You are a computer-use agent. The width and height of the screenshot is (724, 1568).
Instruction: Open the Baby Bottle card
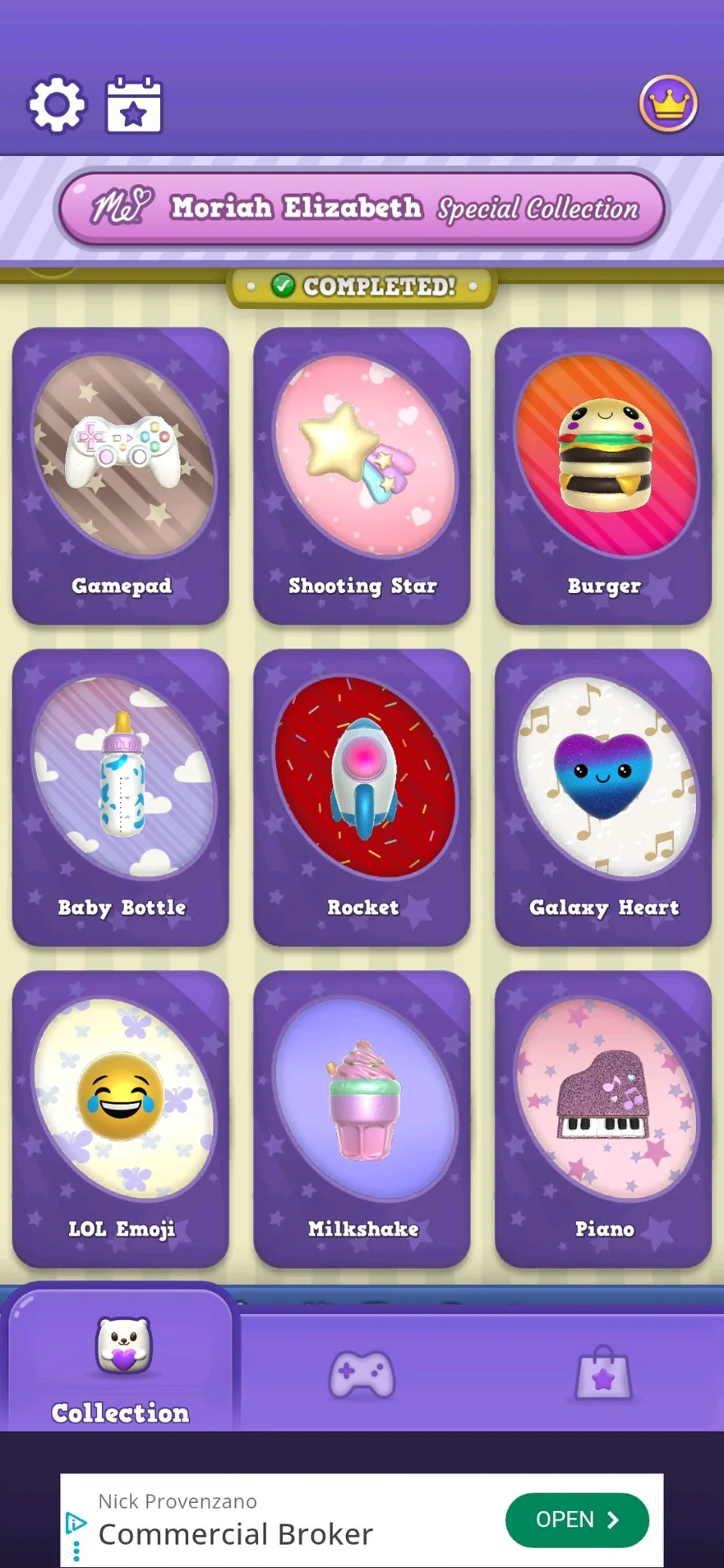coord(121,797)
